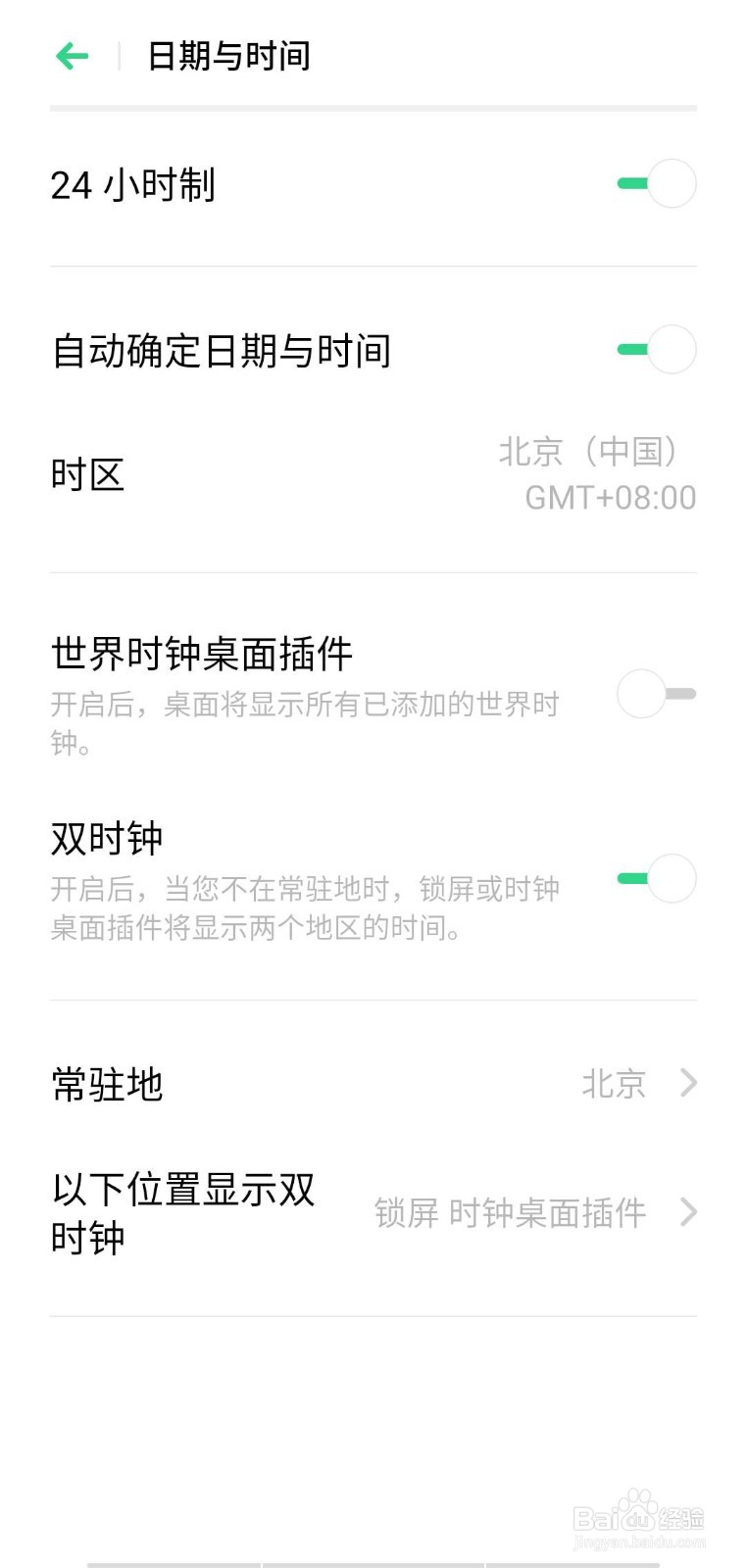Disable the 双时钟 switch
Viewport: 747px width, 1568px height.
coord(656,878)
